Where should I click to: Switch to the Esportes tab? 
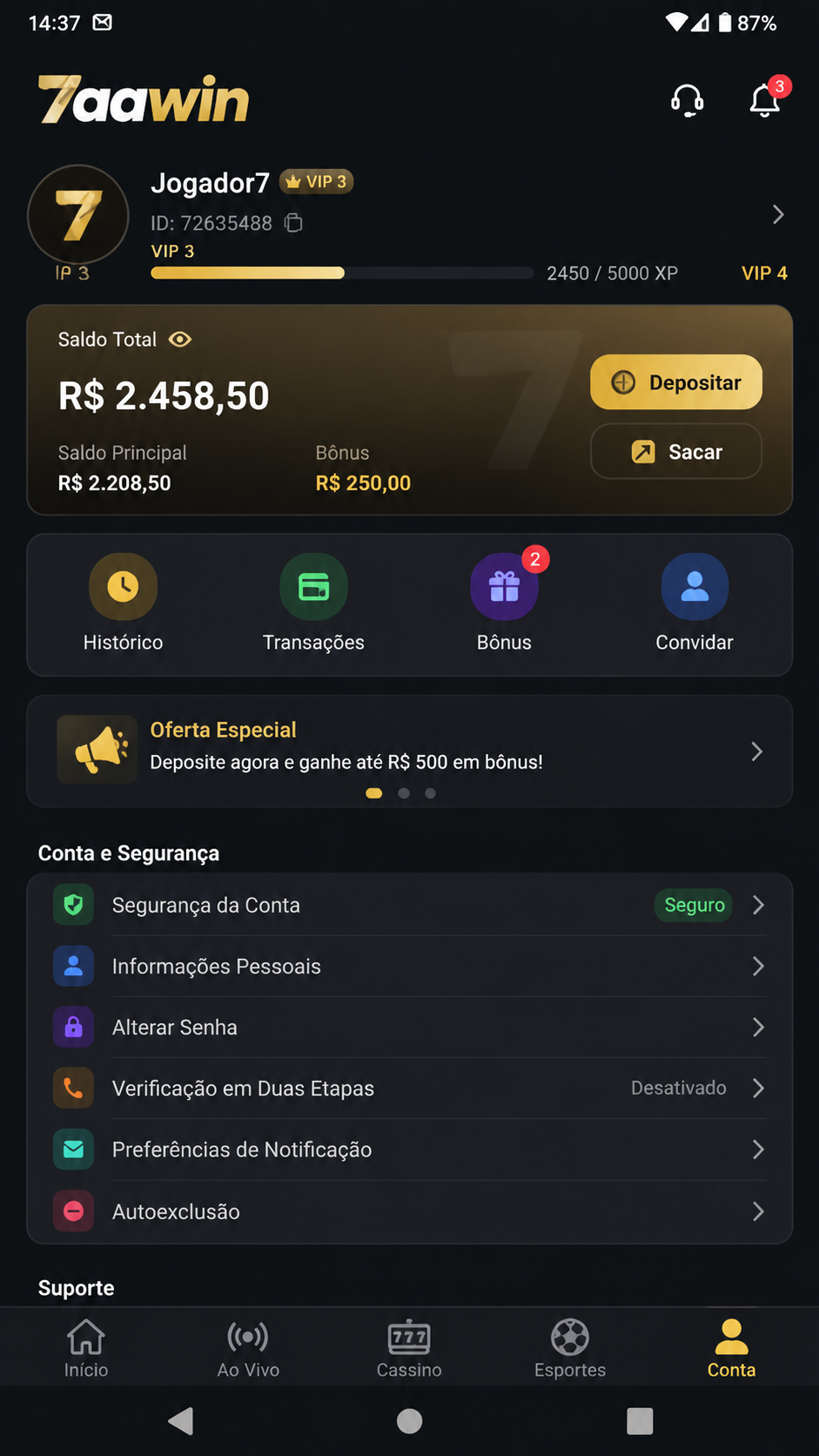point(570,1348)
